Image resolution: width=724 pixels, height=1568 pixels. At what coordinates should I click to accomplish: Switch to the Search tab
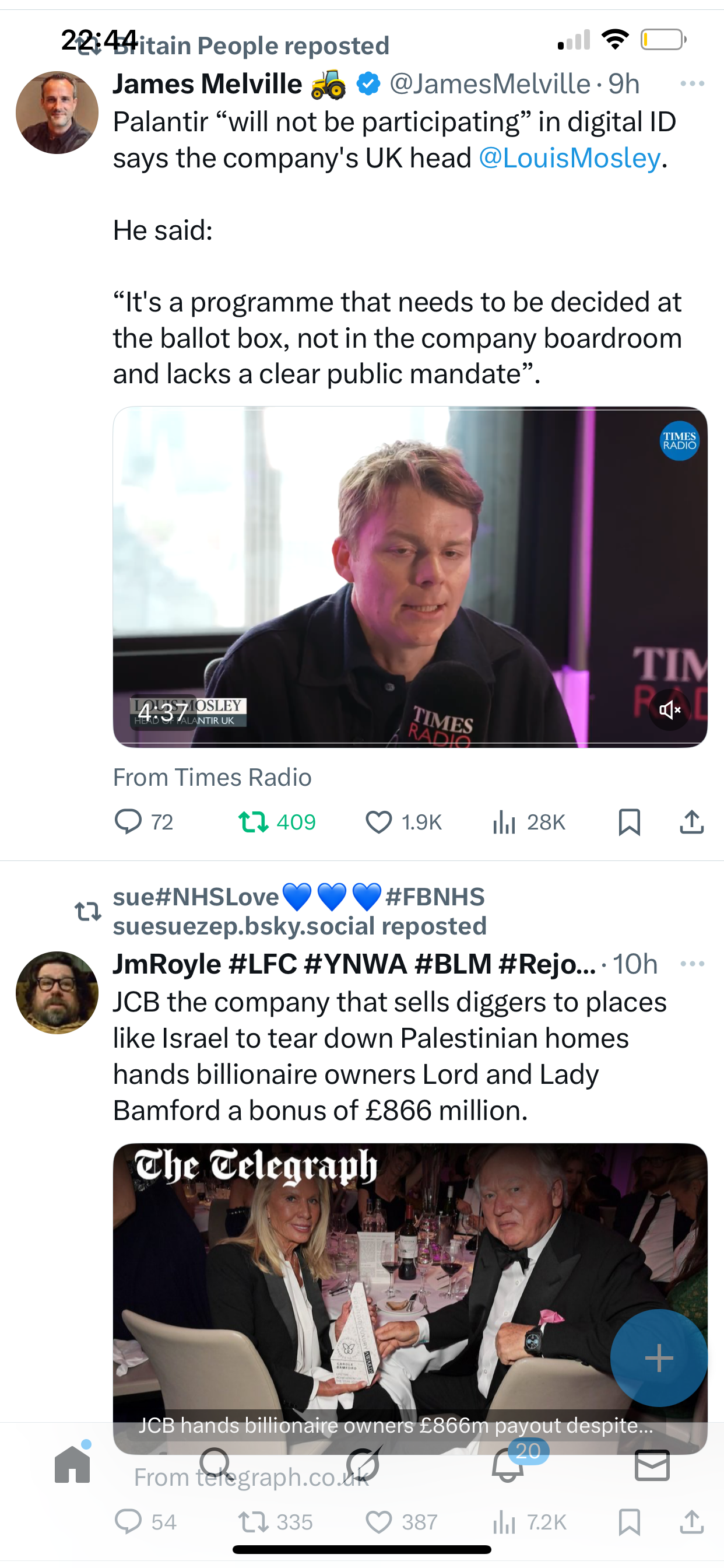(216, 1465)
